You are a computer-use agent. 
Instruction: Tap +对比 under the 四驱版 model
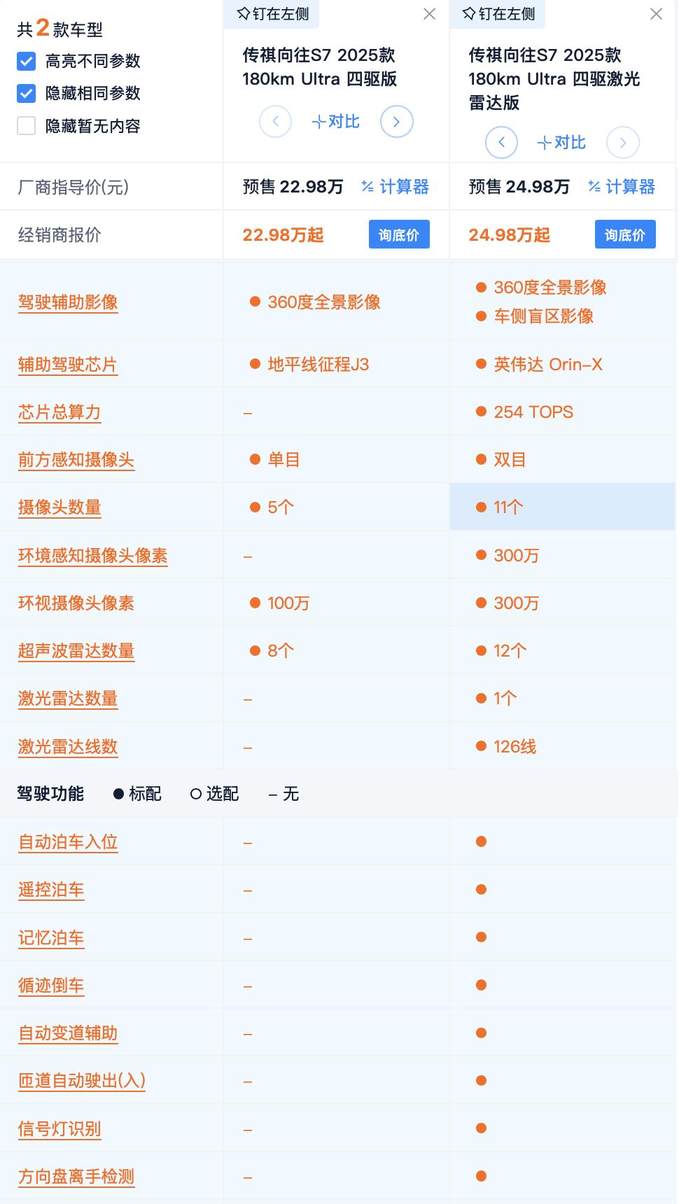336,121
